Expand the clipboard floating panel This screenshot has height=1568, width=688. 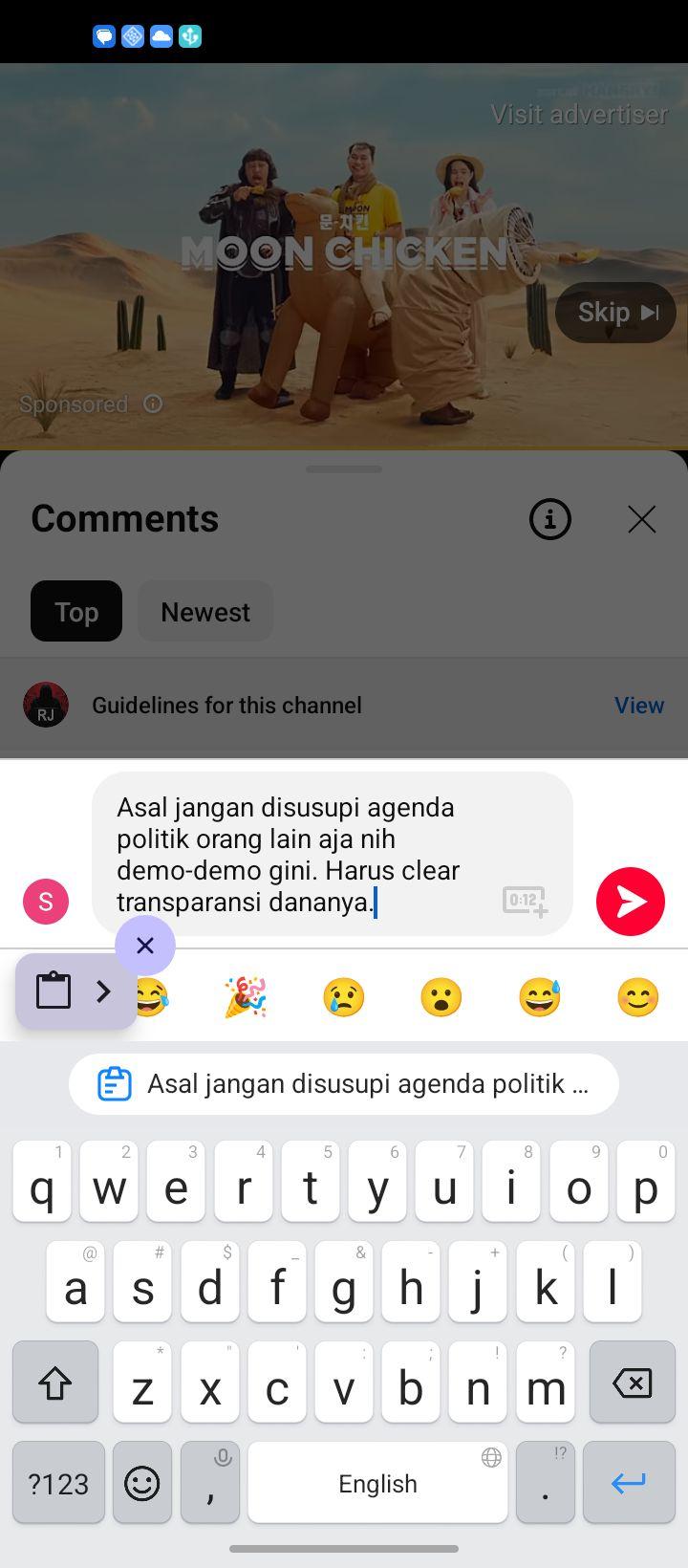click(76, 991)
